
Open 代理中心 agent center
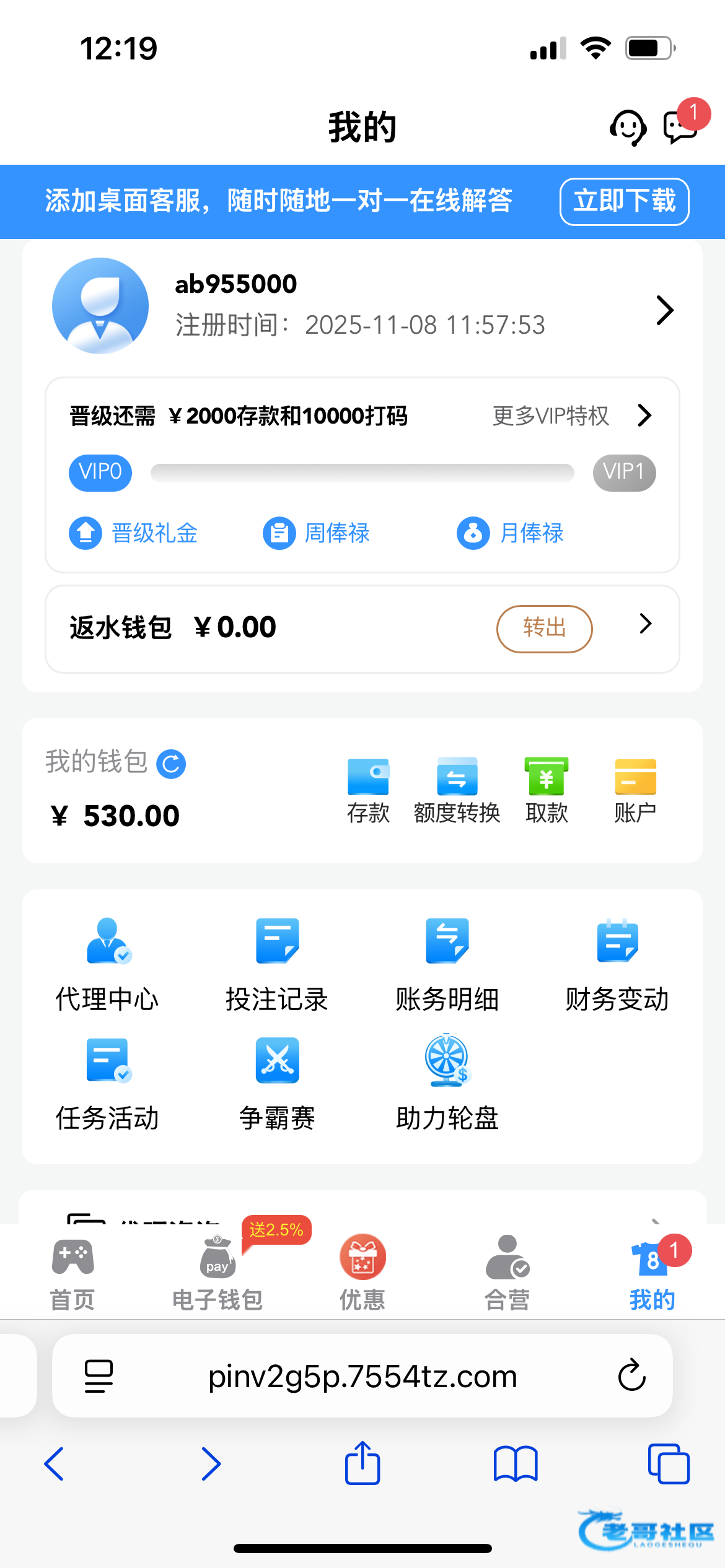coord(107,963)
